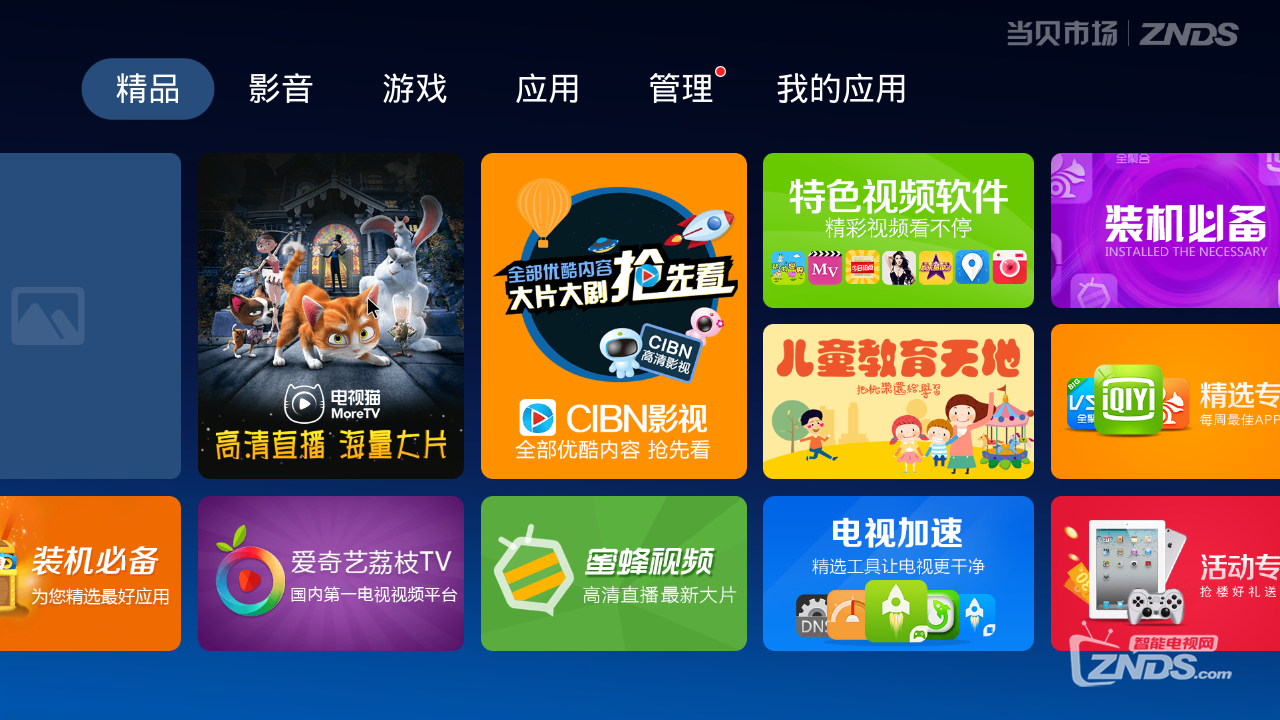Open the 儿童教育天地 tile
Image resolution: width=1280 pixels, height=720 pixels.
point(898,401)
